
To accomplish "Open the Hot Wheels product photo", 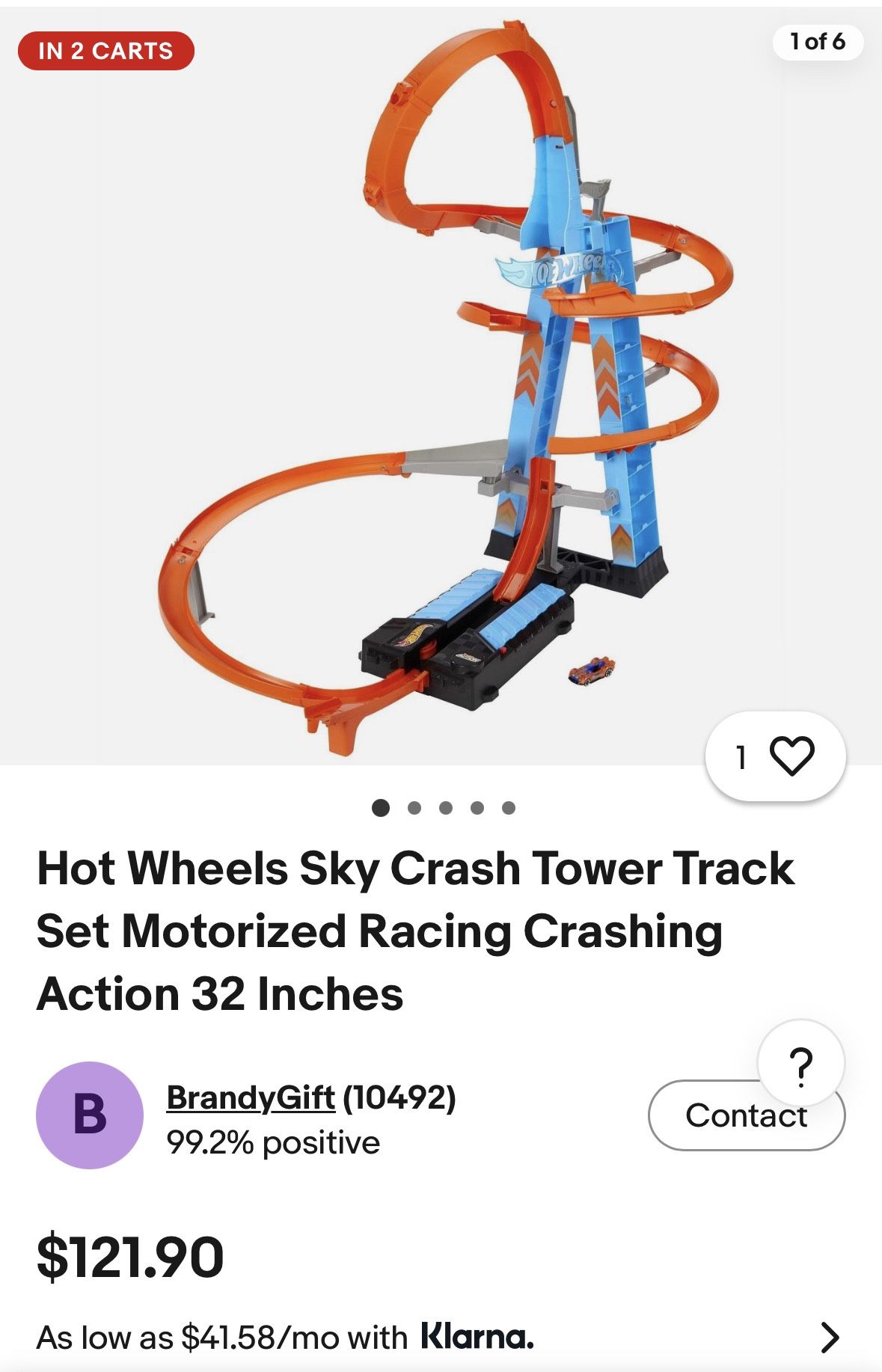I will point(441,387).
